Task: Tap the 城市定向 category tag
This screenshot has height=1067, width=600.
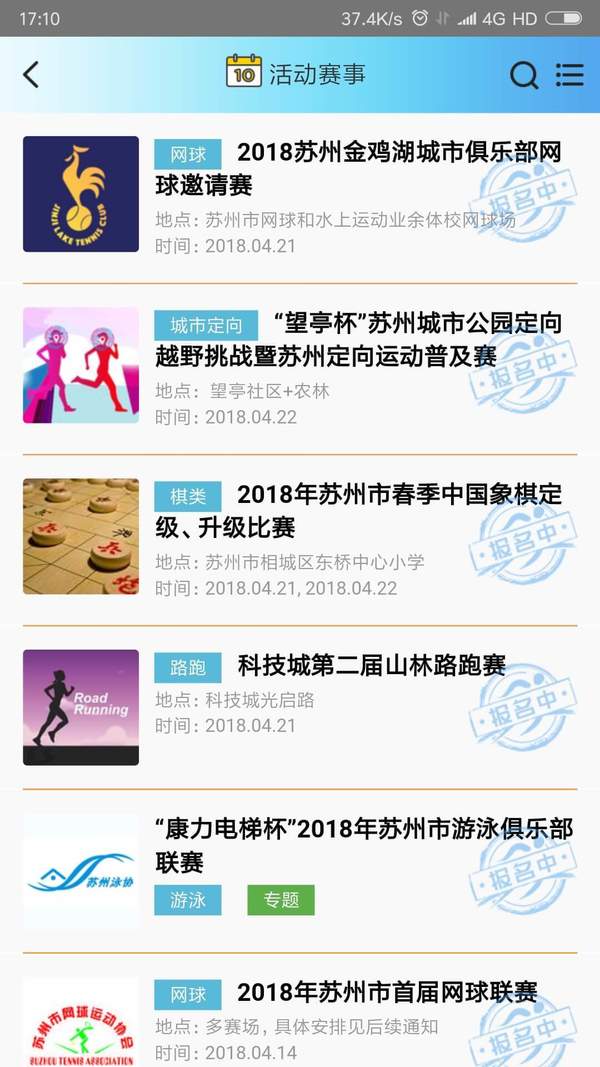Action: pos(206,325)
